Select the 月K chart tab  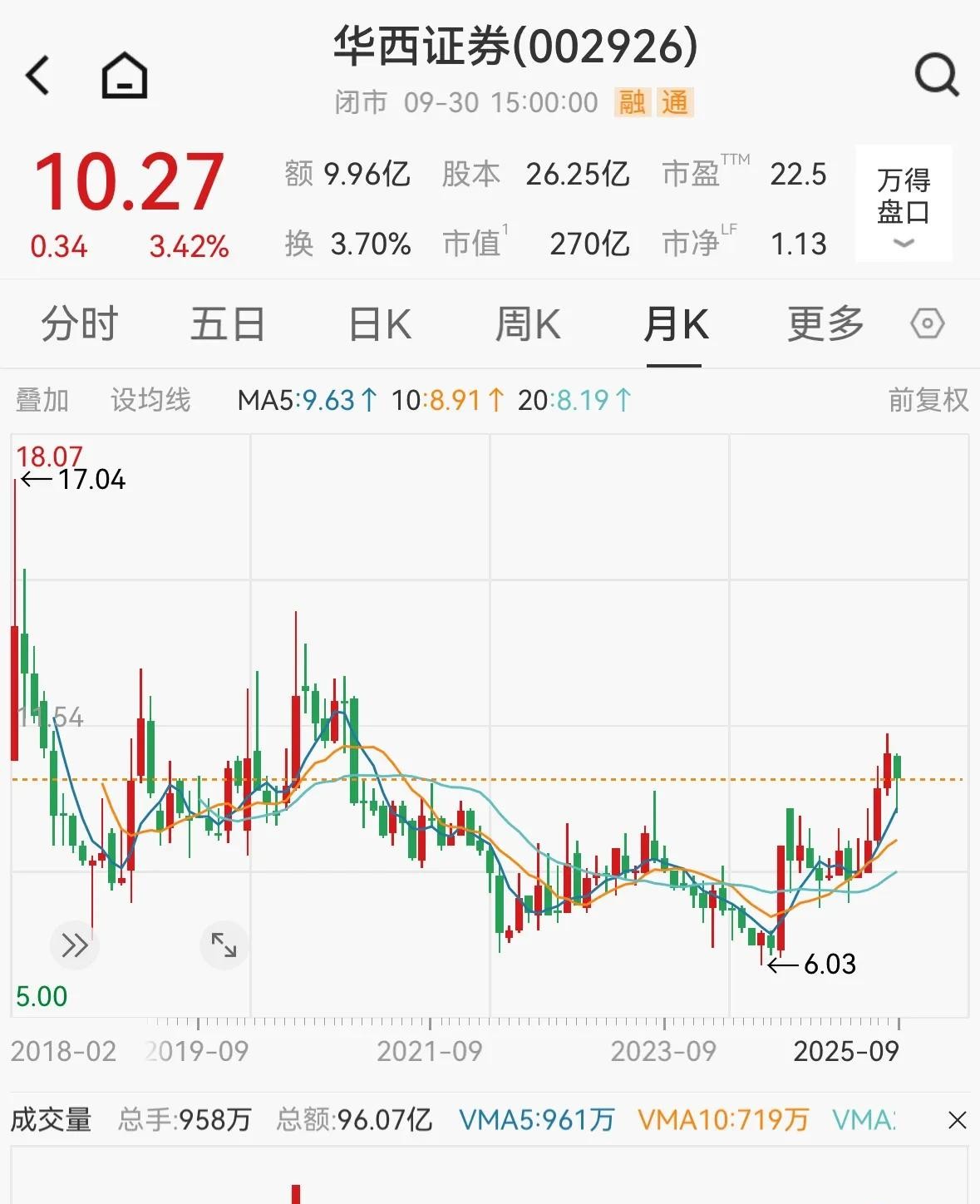(675, 323)
